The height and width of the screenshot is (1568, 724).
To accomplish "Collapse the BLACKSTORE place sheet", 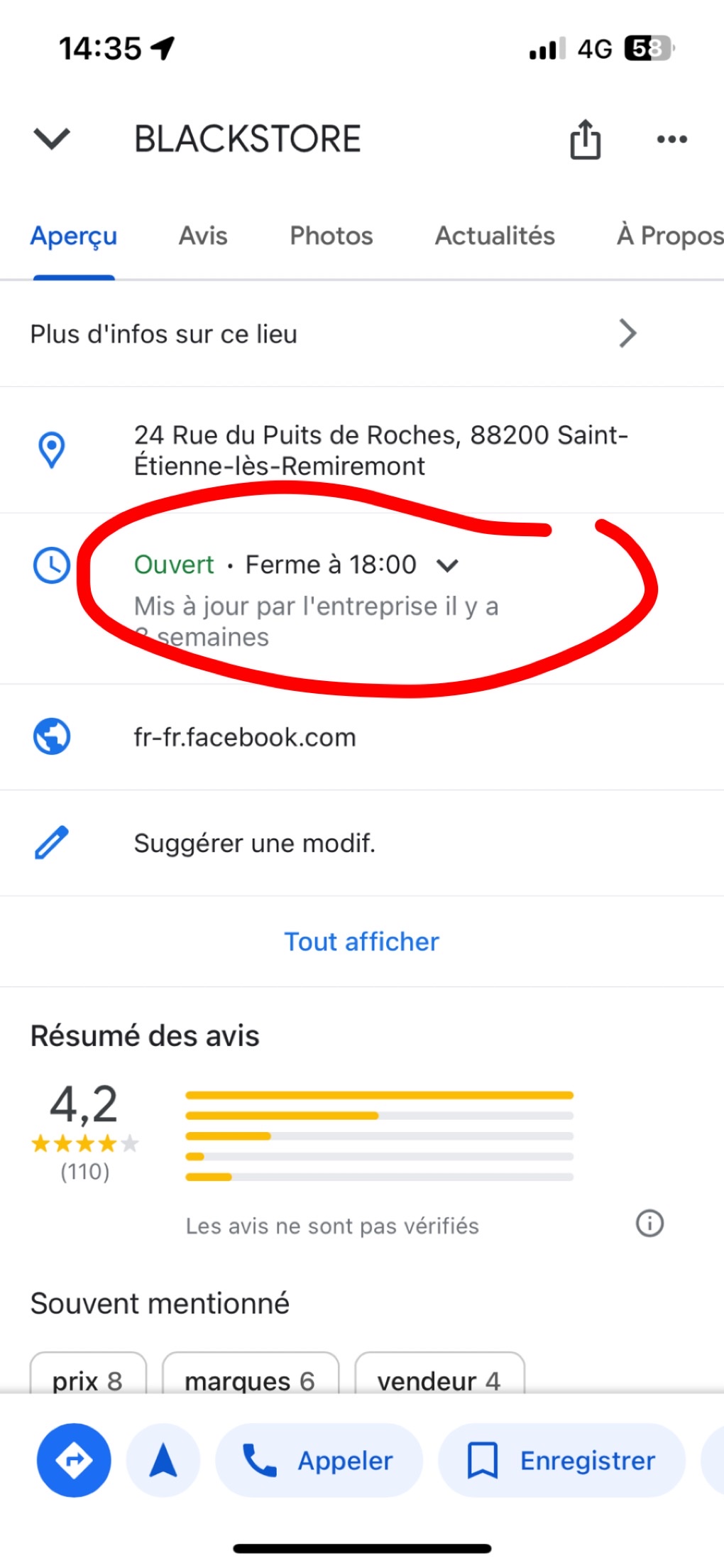I will pyautogui.click(x=52, y=138).
